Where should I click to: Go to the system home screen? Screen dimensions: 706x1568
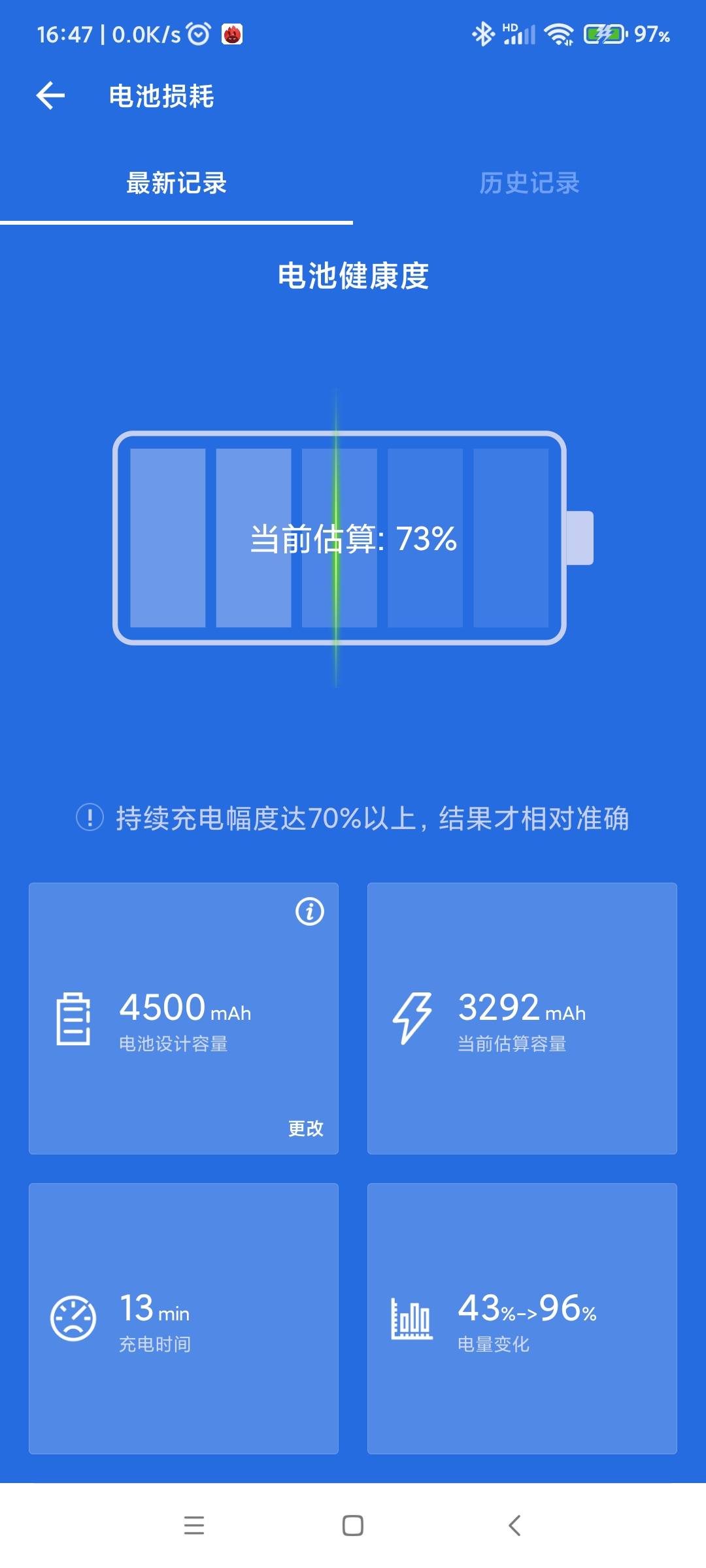pos(353,1526)
